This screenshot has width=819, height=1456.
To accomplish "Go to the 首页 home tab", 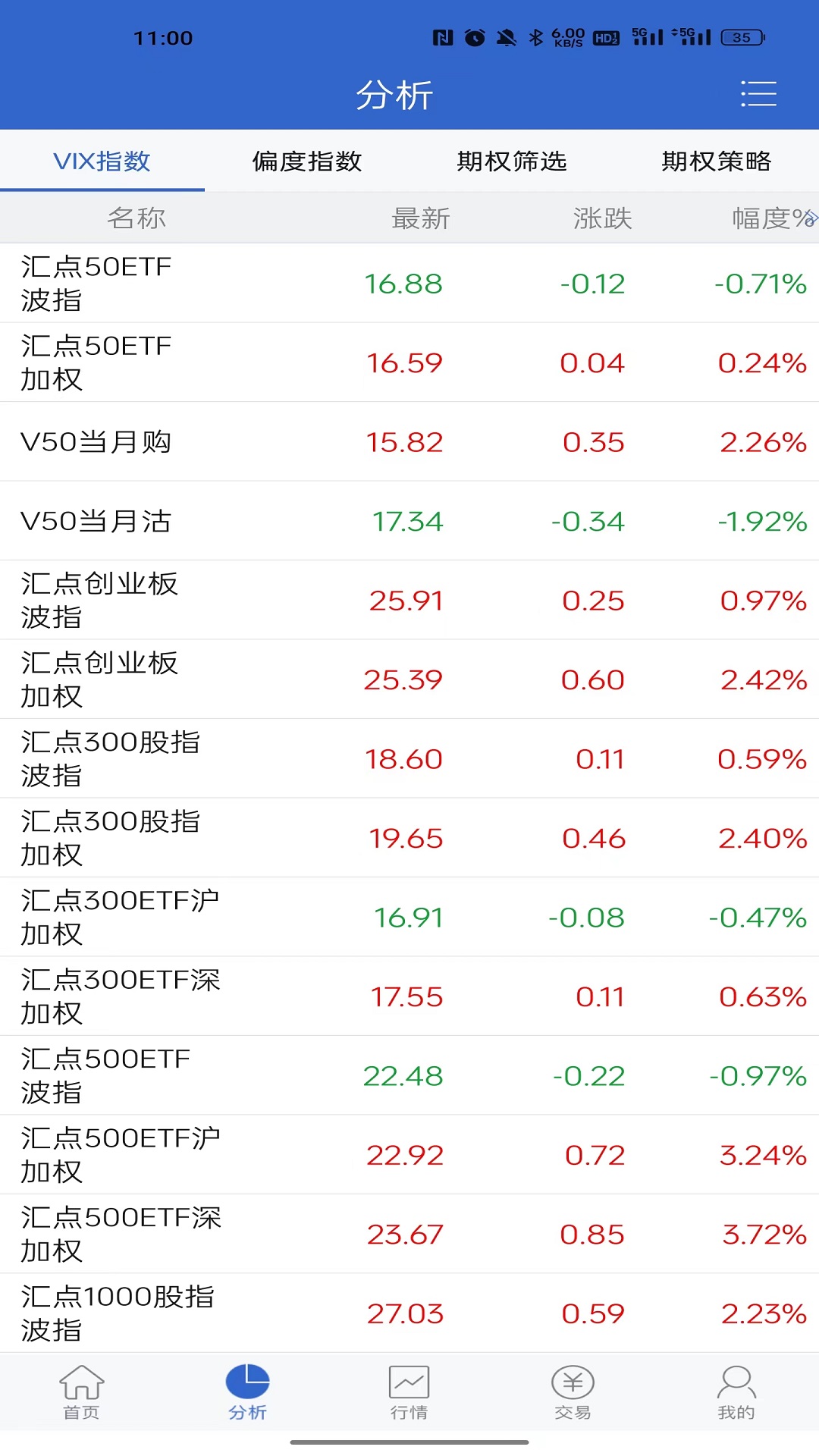I will [x=82, y=1392].
